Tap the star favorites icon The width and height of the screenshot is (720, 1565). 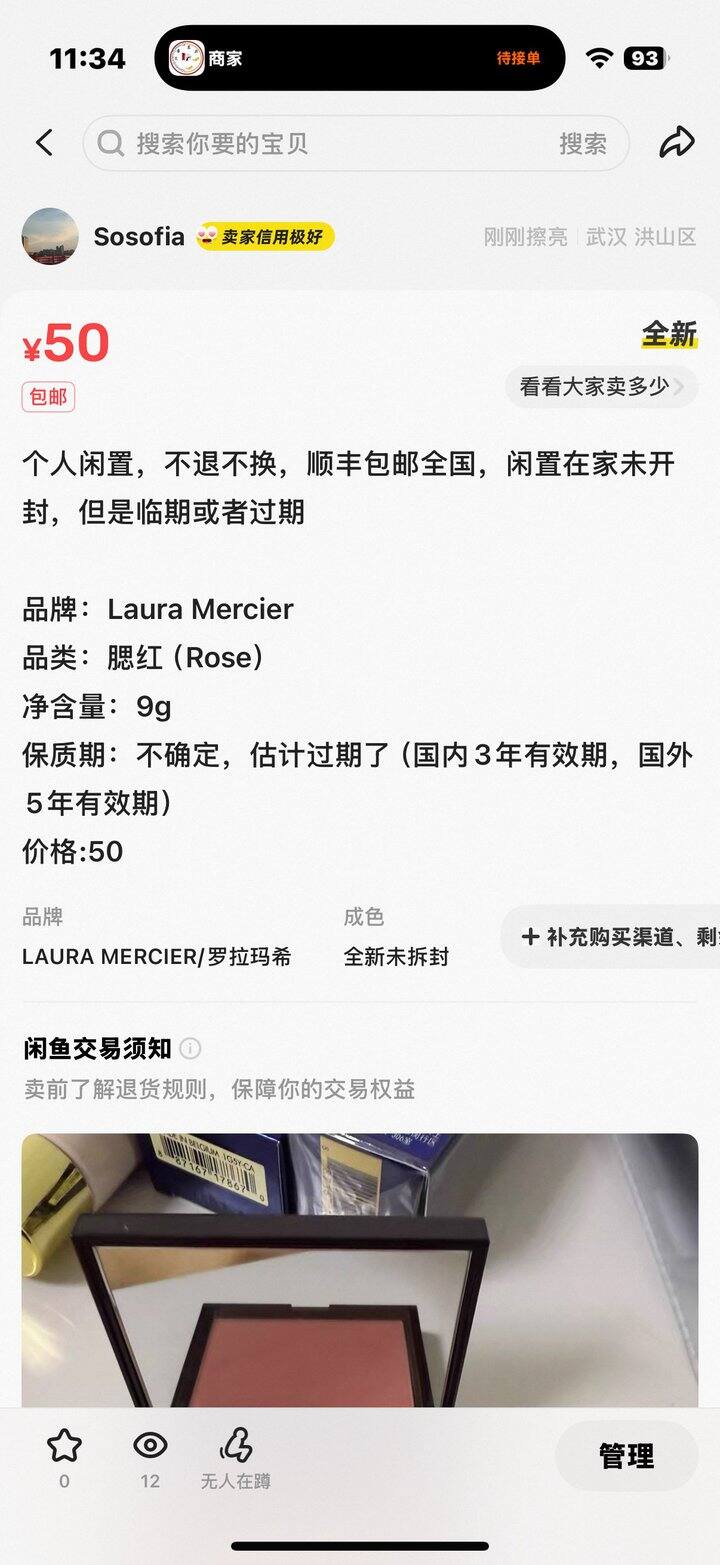[64, 1445]
